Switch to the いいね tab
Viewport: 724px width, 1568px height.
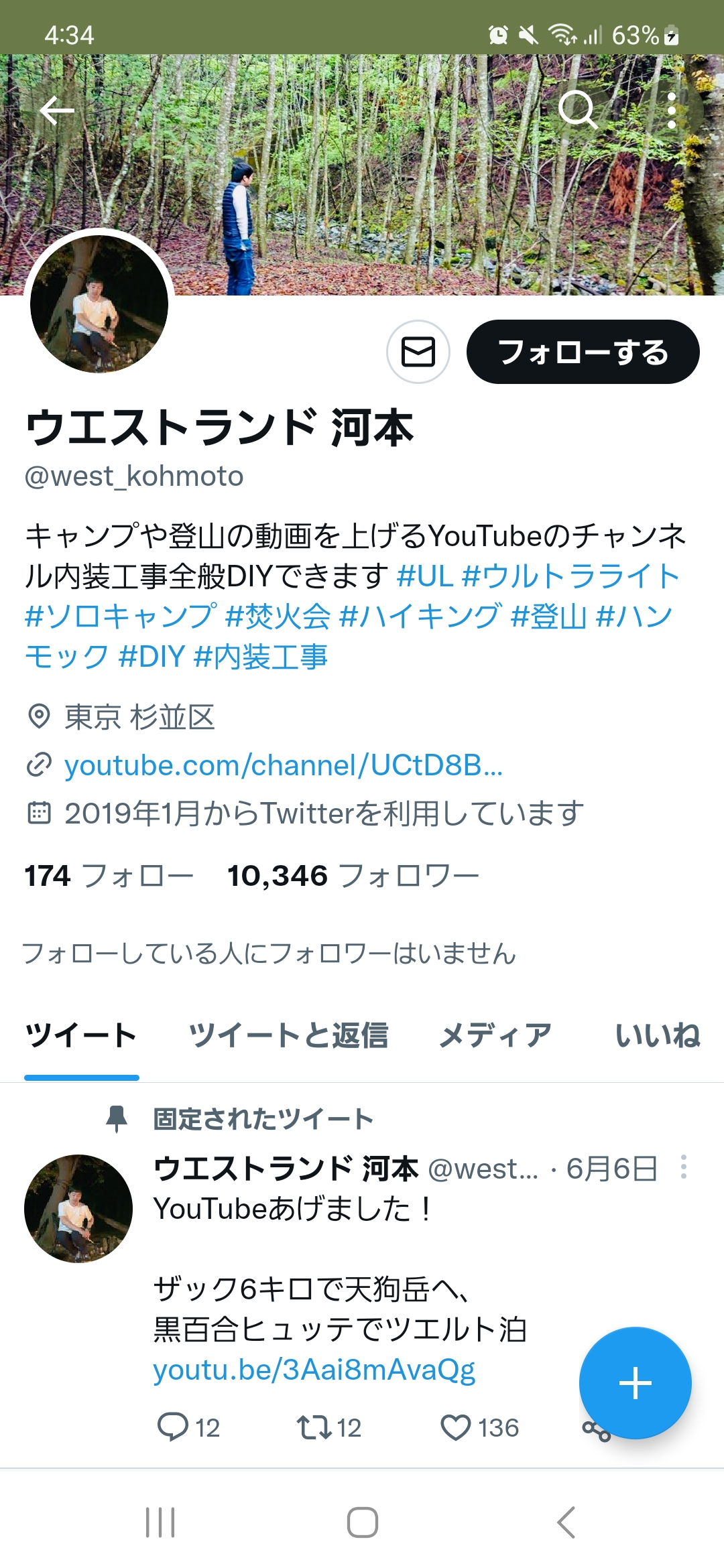(657, 1035)
